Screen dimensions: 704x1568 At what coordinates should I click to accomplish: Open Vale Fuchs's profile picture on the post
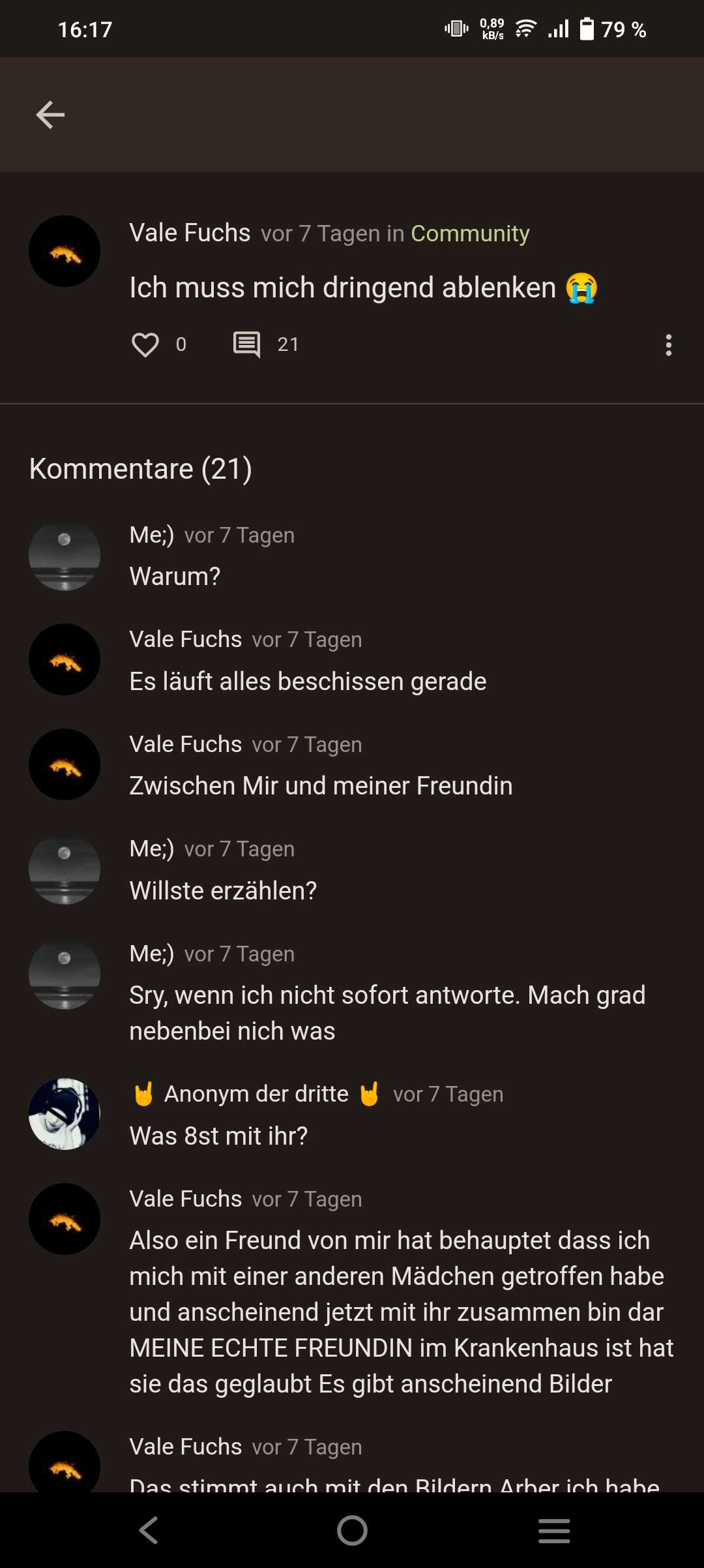point(65,251)
